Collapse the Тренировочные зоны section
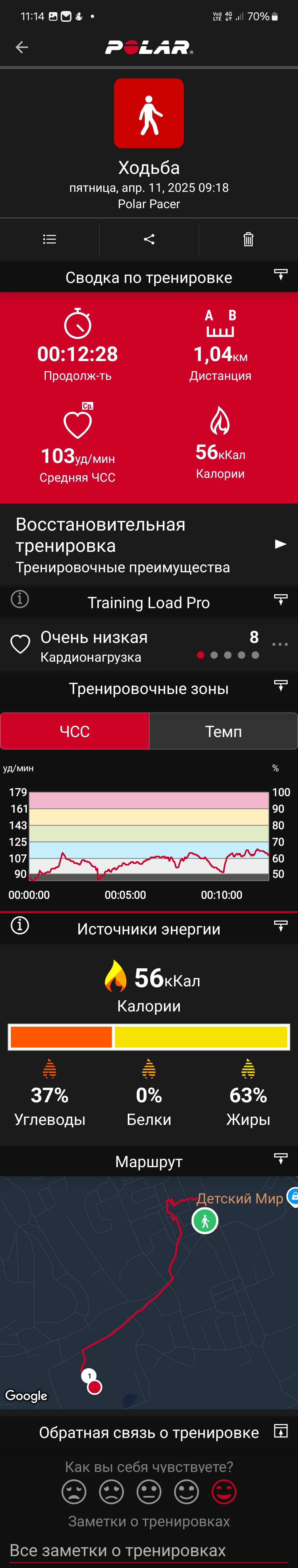 pyautogui.click(x=280, y=685)
